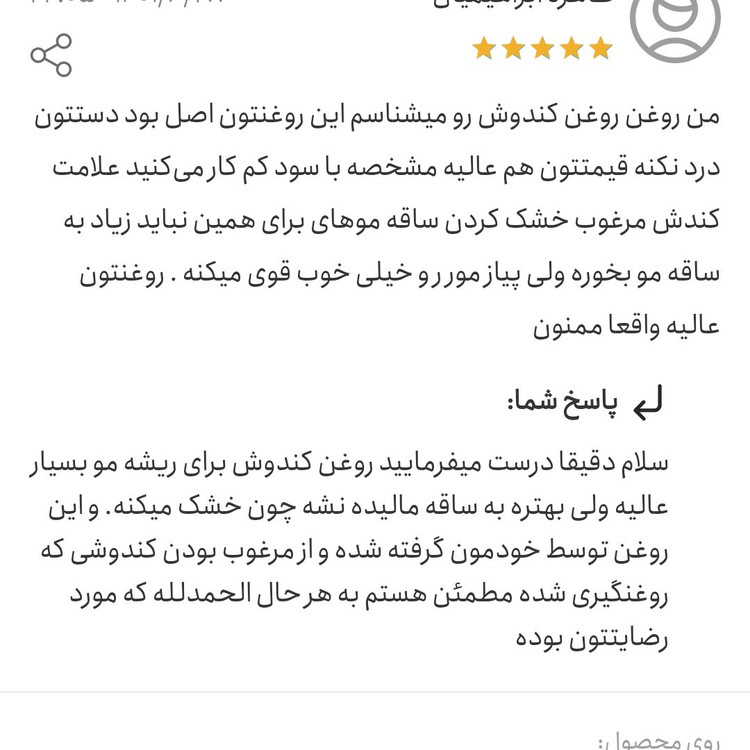Share this review via the share icon

[x=51, y=55]
